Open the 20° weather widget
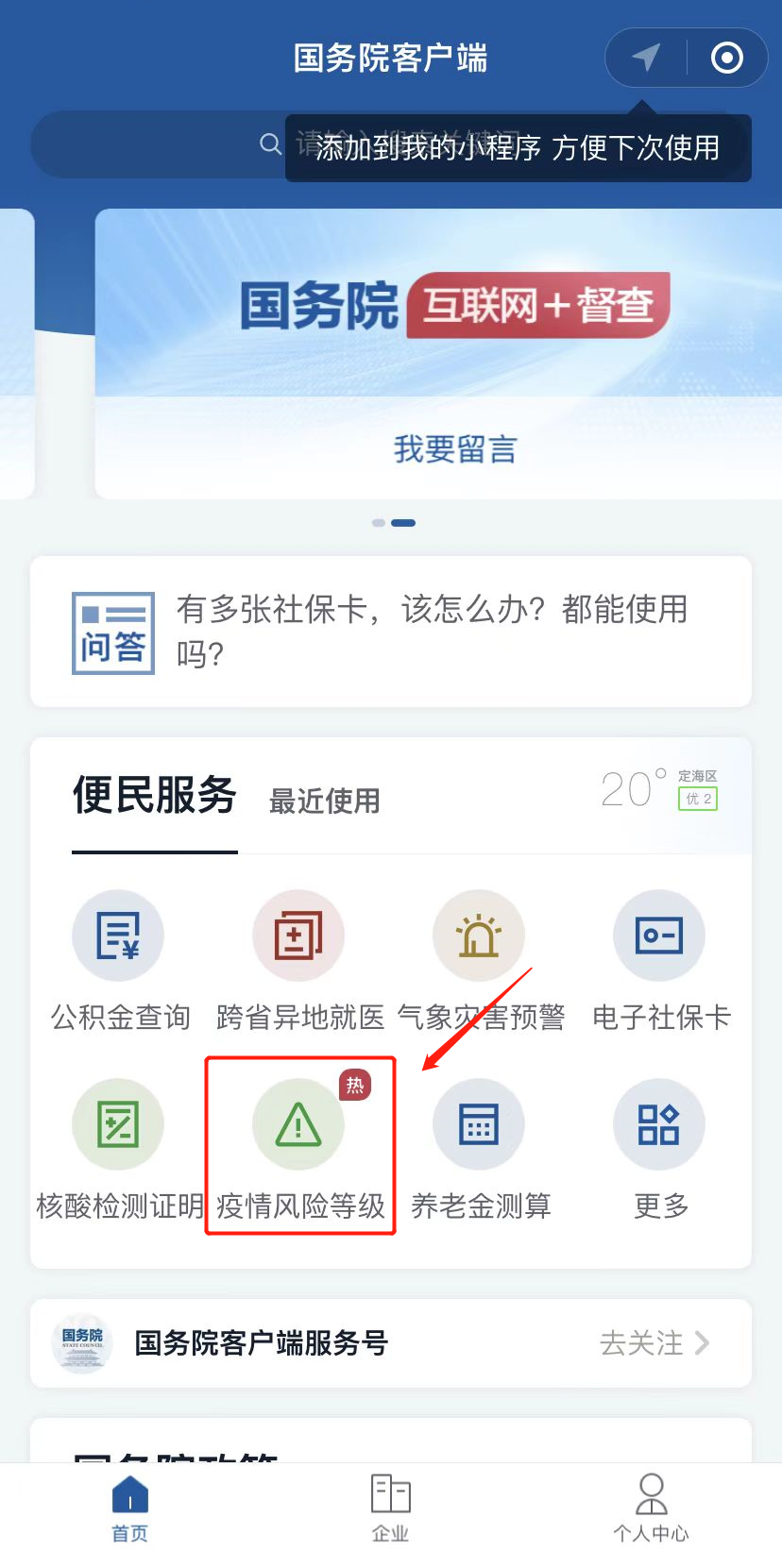Viewport: 782px width, 1568px height. click(x=658, y=789)
